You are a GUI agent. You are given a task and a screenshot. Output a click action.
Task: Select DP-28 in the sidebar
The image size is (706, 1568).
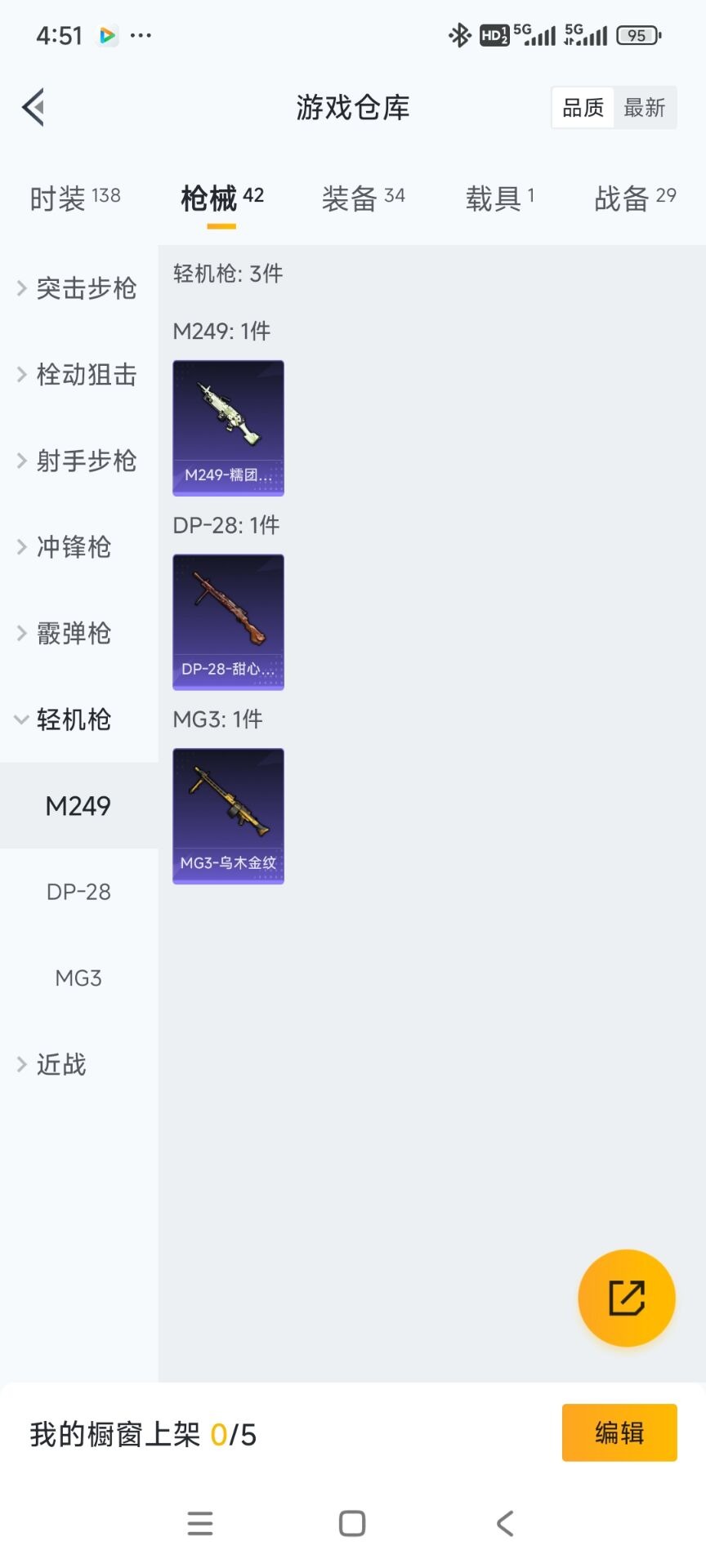(x=78, y=892)
